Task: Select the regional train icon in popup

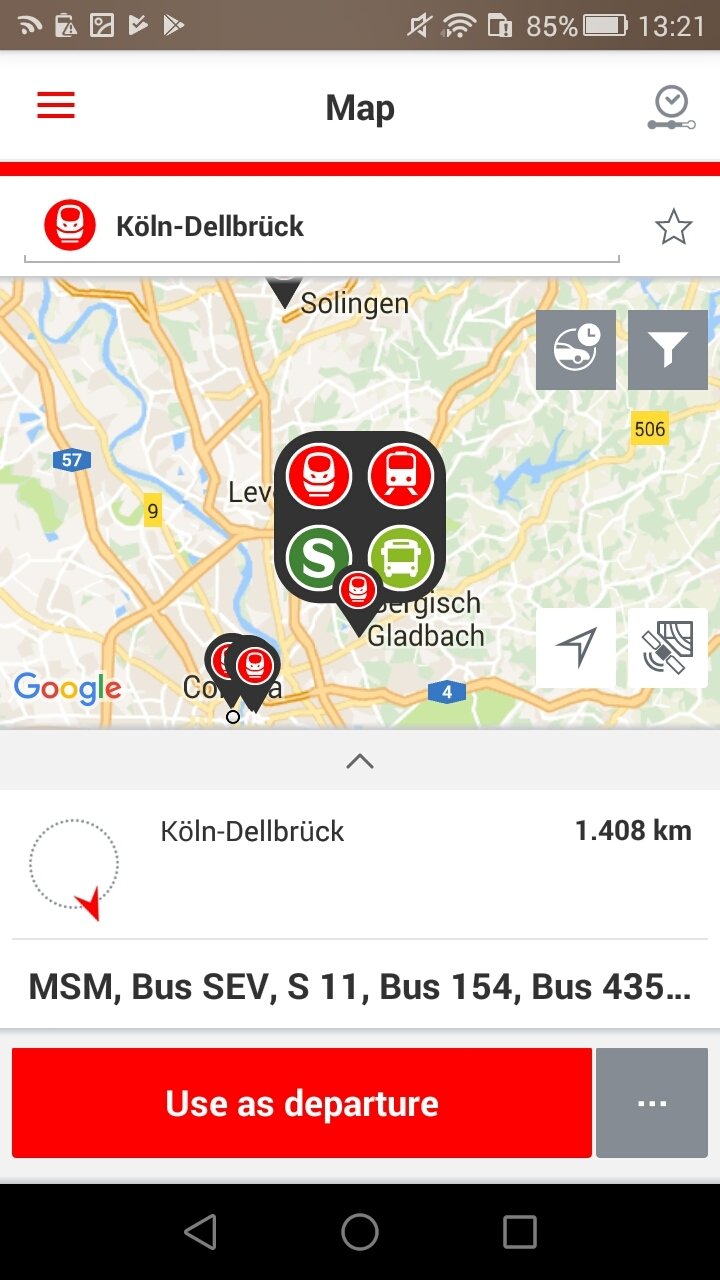Action: coord(401,475)
